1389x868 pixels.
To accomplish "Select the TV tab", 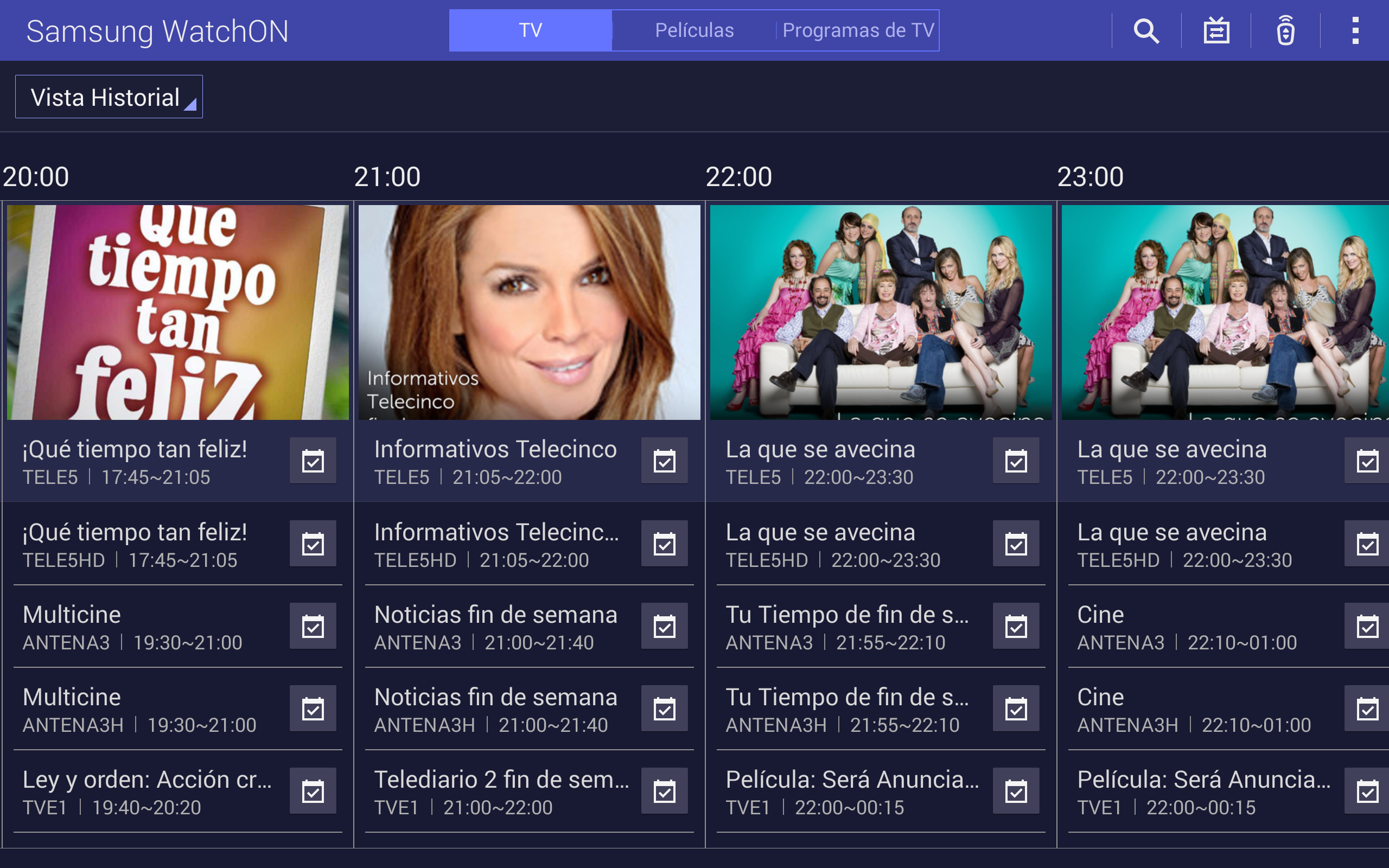I will pyautogui.click(x=530, y=30).
